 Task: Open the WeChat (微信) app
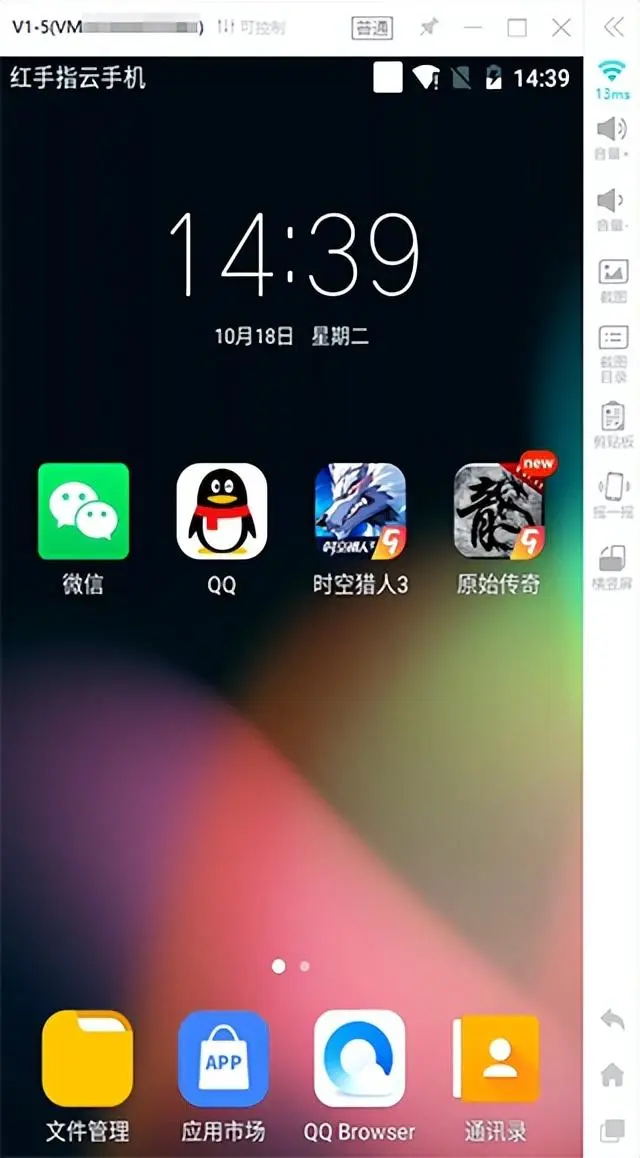[83, 511]
